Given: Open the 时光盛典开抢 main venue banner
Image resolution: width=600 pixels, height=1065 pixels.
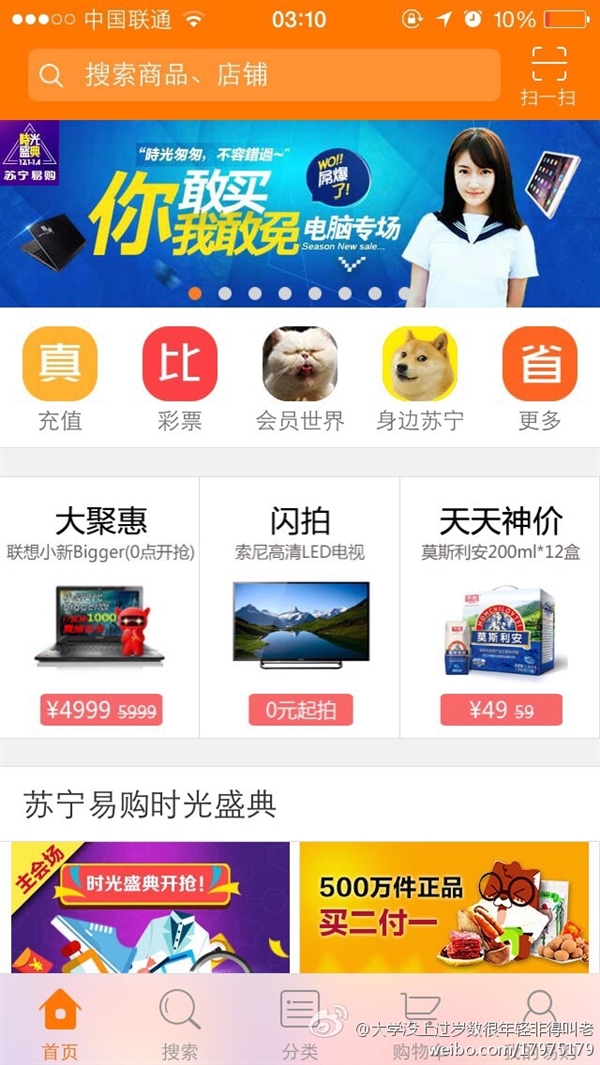Looking at the screenshot, I should click(151, 906).
